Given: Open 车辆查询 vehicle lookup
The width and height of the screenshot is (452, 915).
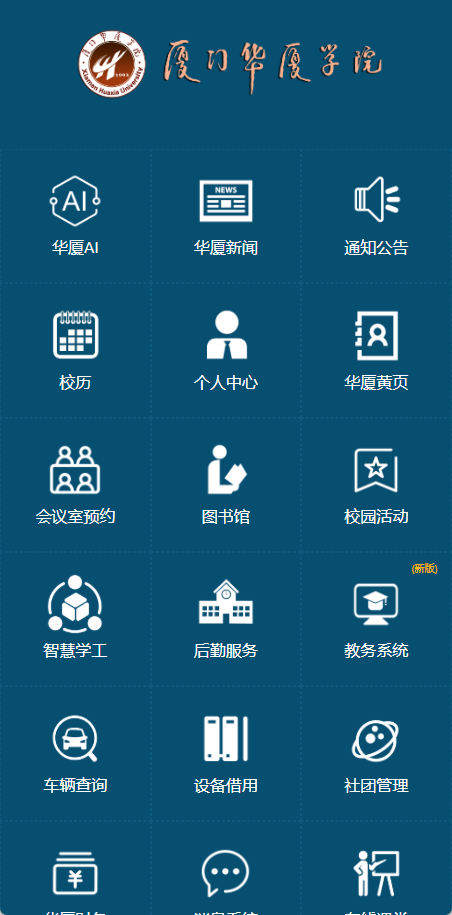Looking at the screenshot, I should point(75,753).
